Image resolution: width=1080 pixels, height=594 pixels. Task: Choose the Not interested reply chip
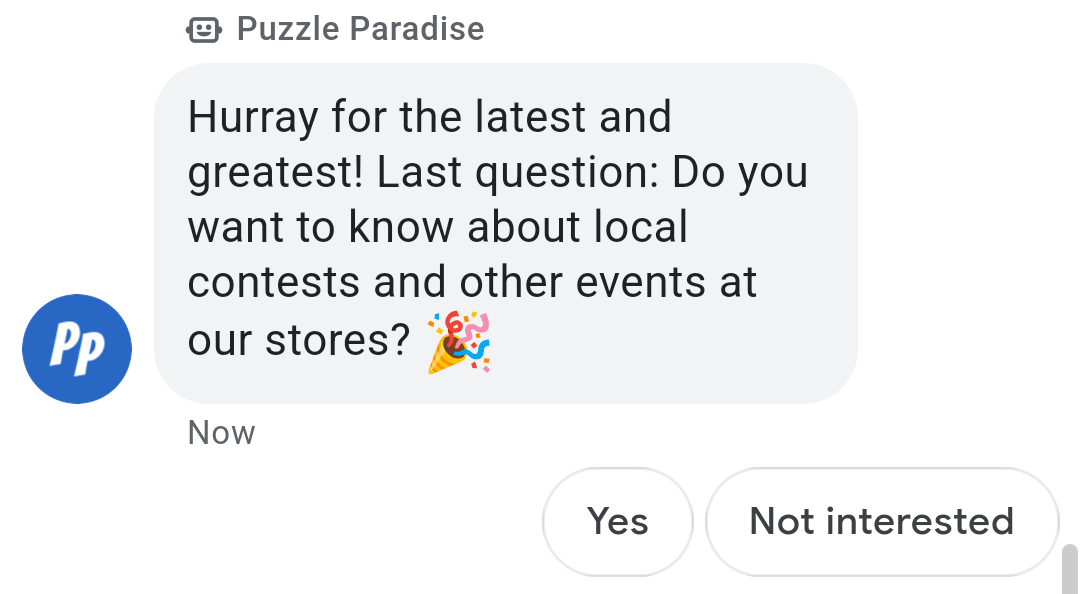coord(881,521)
